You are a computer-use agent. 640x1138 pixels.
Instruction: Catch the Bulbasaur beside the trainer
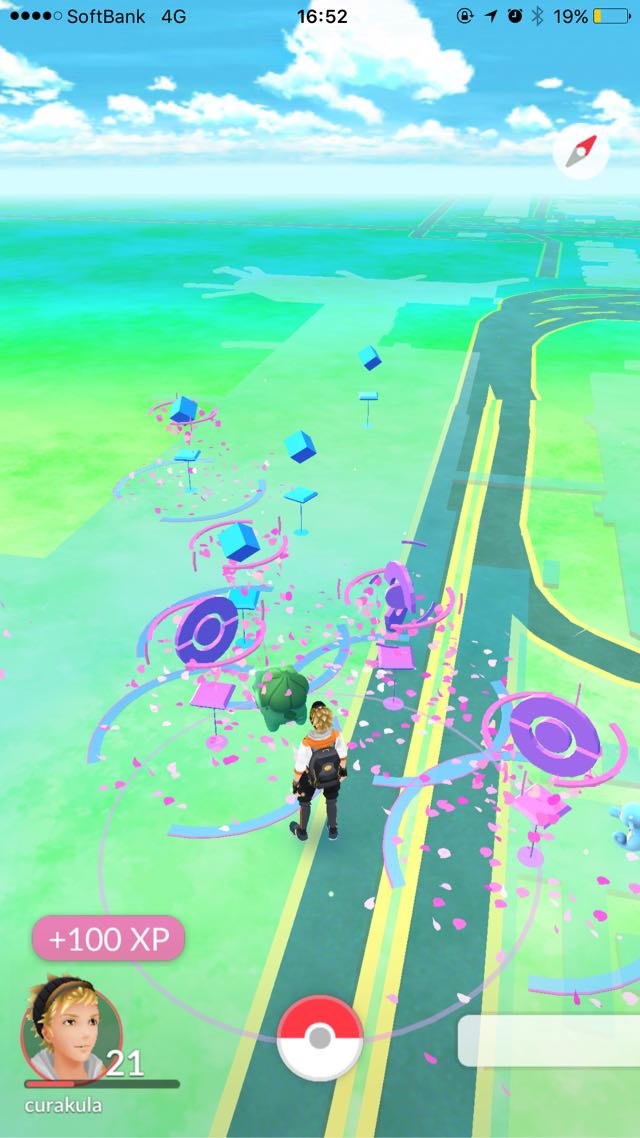coord(282,697)
